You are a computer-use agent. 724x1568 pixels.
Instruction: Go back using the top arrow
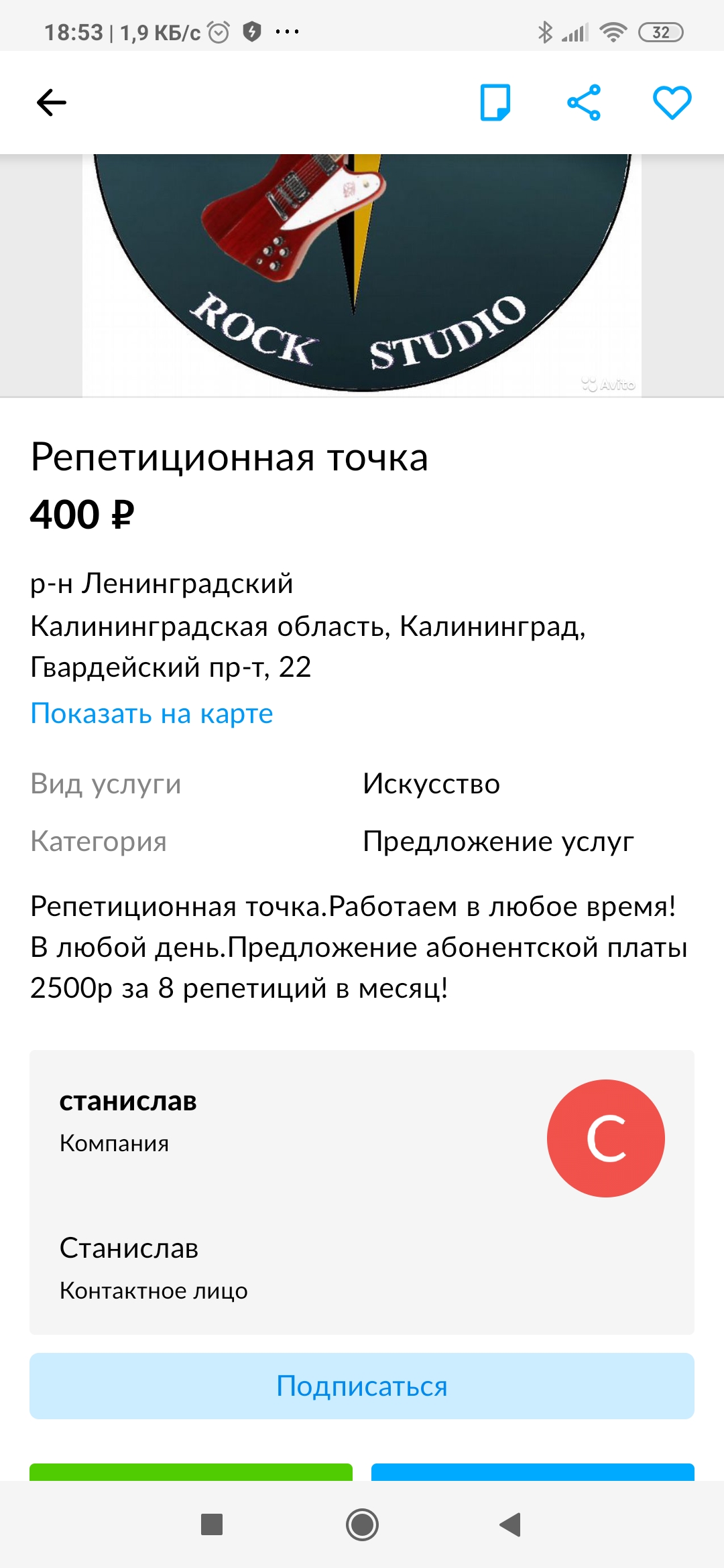(x=51, y=103)
